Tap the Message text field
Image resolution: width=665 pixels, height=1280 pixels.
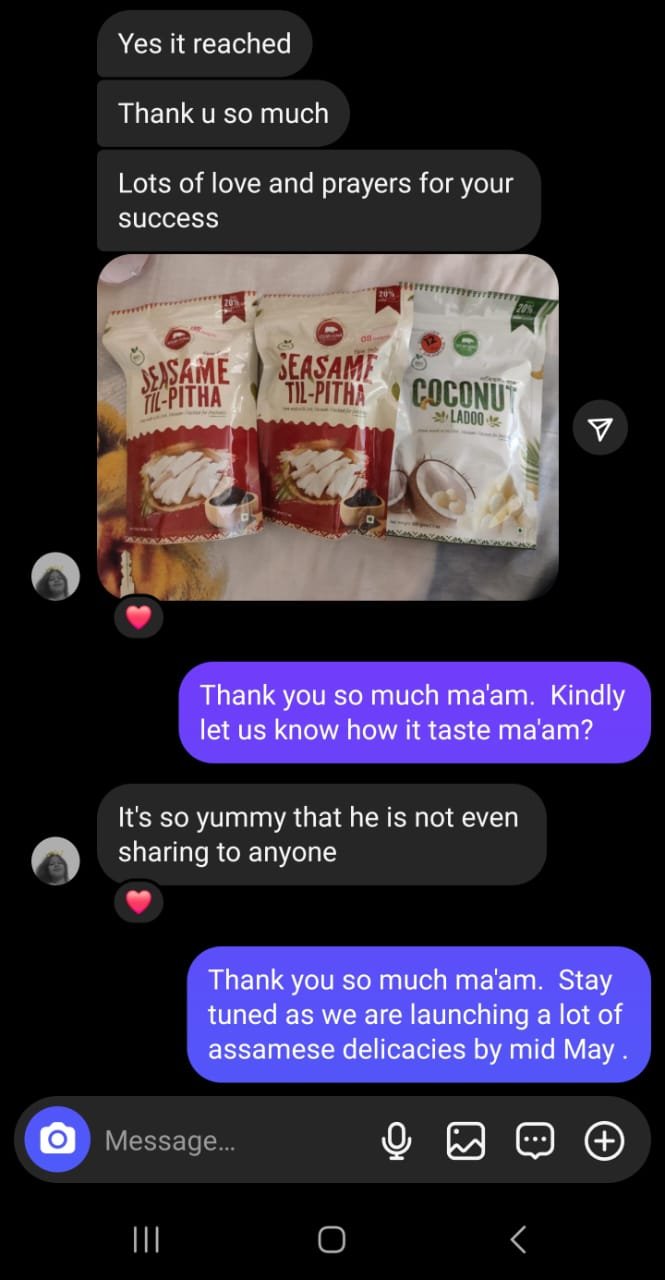click(230, 1140)
